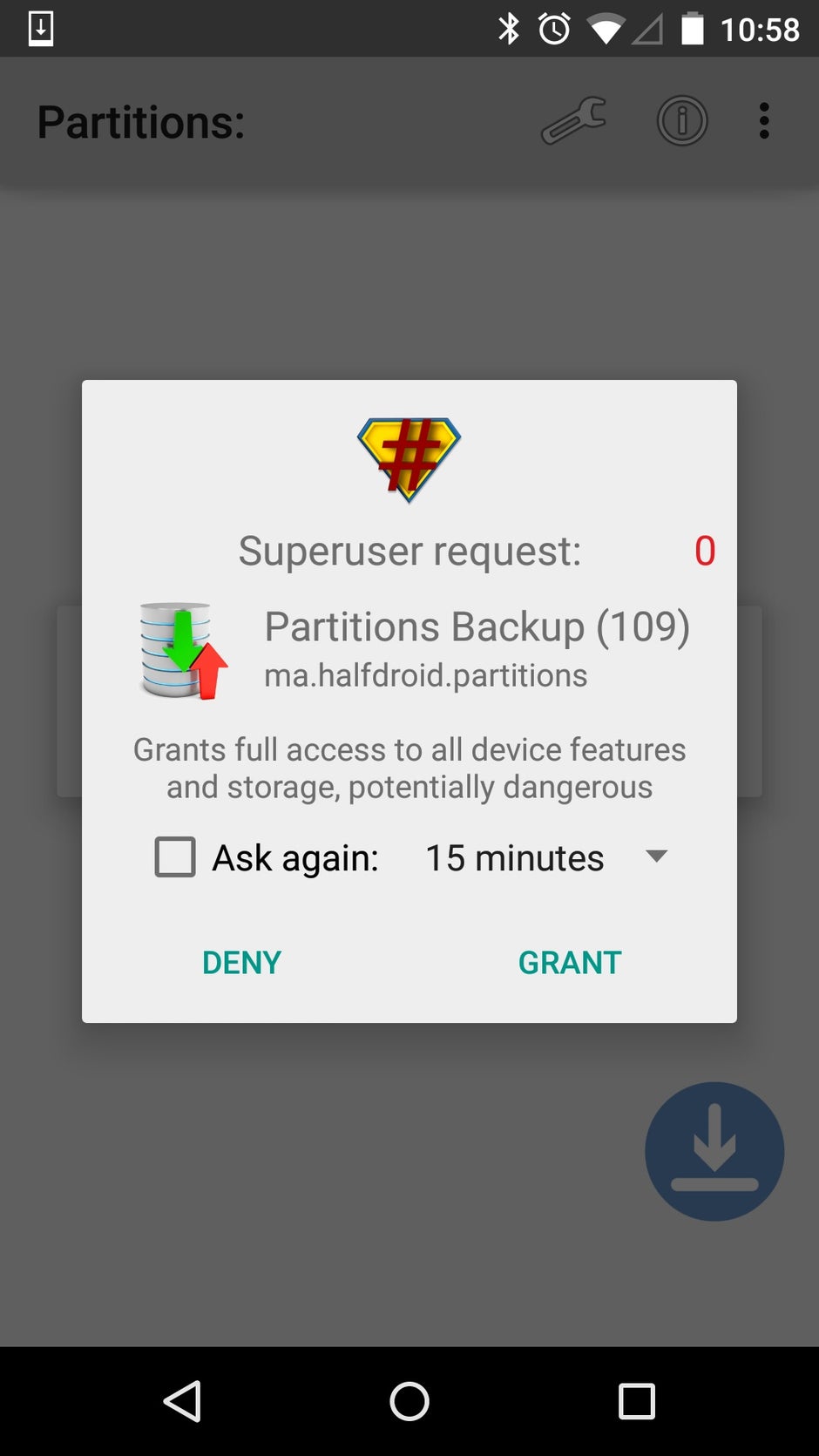Click the SuperSU shield logo
819x1456 pixels.
point(409,457)
